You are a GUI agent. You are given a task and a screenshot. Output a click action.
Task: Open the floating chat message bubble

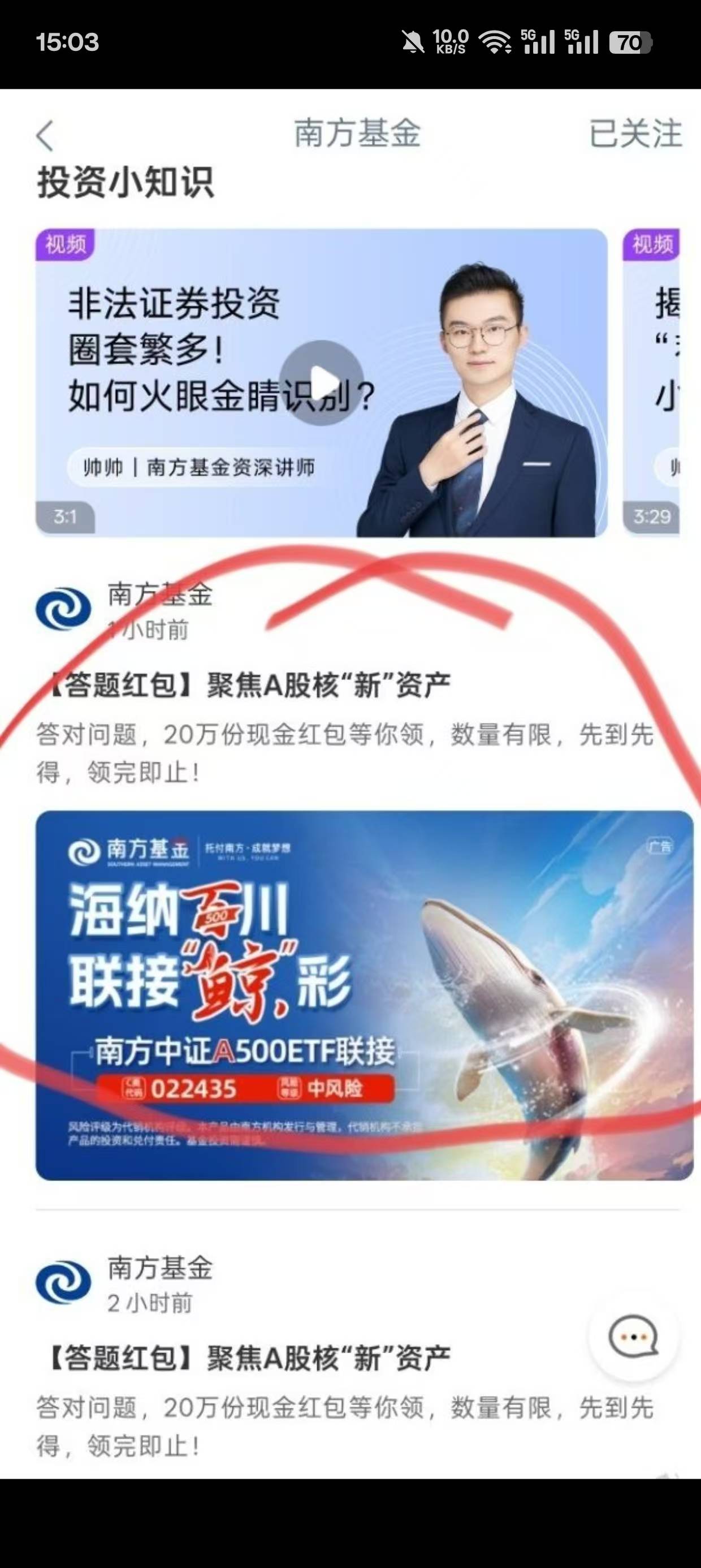[633, 1338]
